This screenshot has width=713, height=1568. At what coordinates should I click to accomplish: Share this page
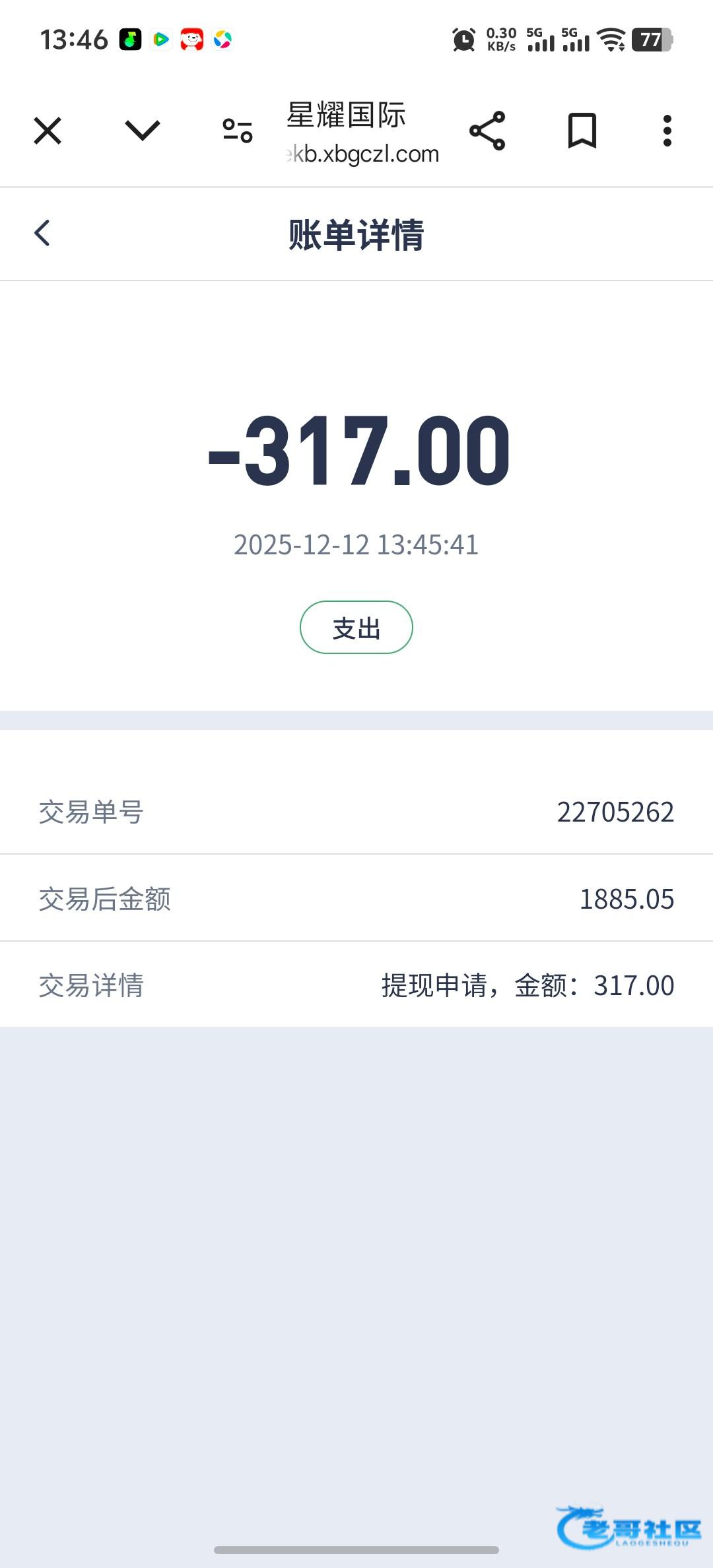tap(487, 131)
